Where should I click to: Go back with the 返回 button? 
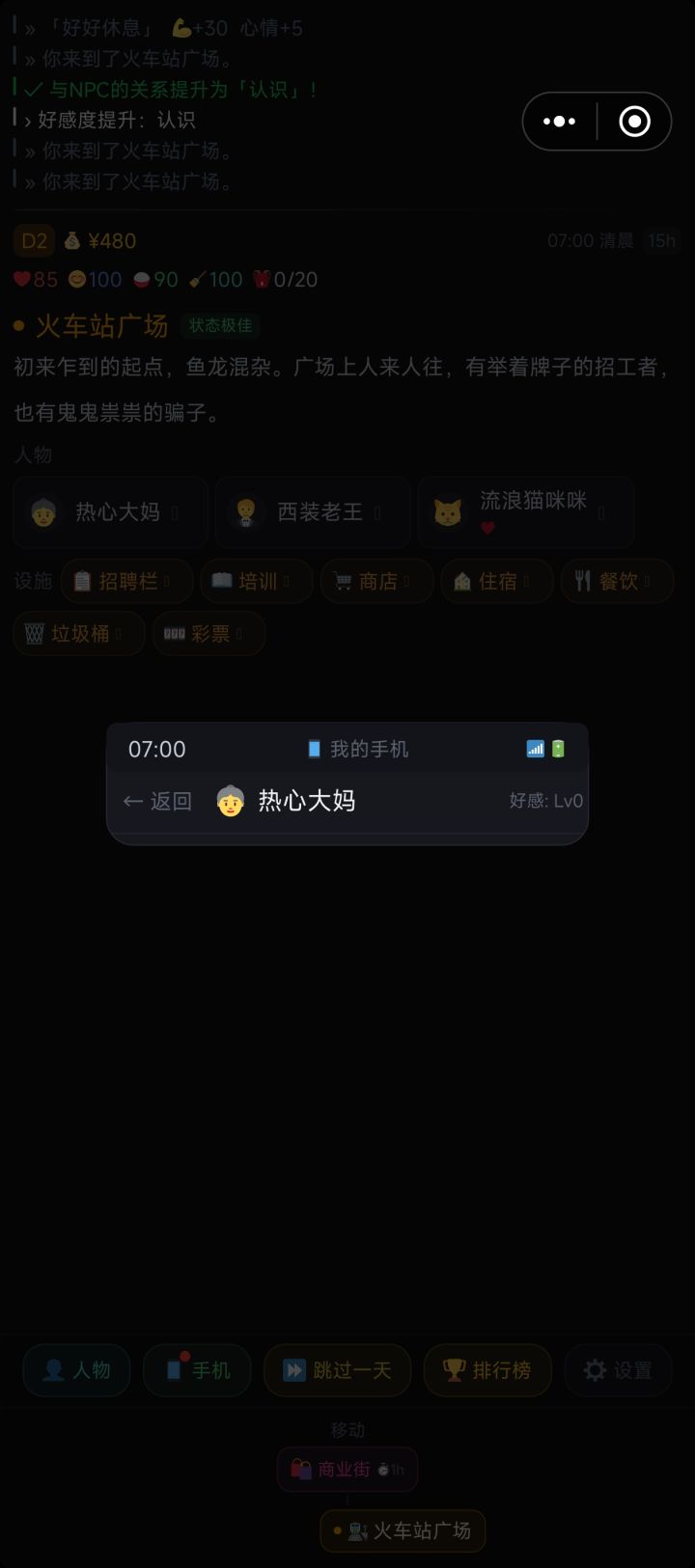(158, 801)
